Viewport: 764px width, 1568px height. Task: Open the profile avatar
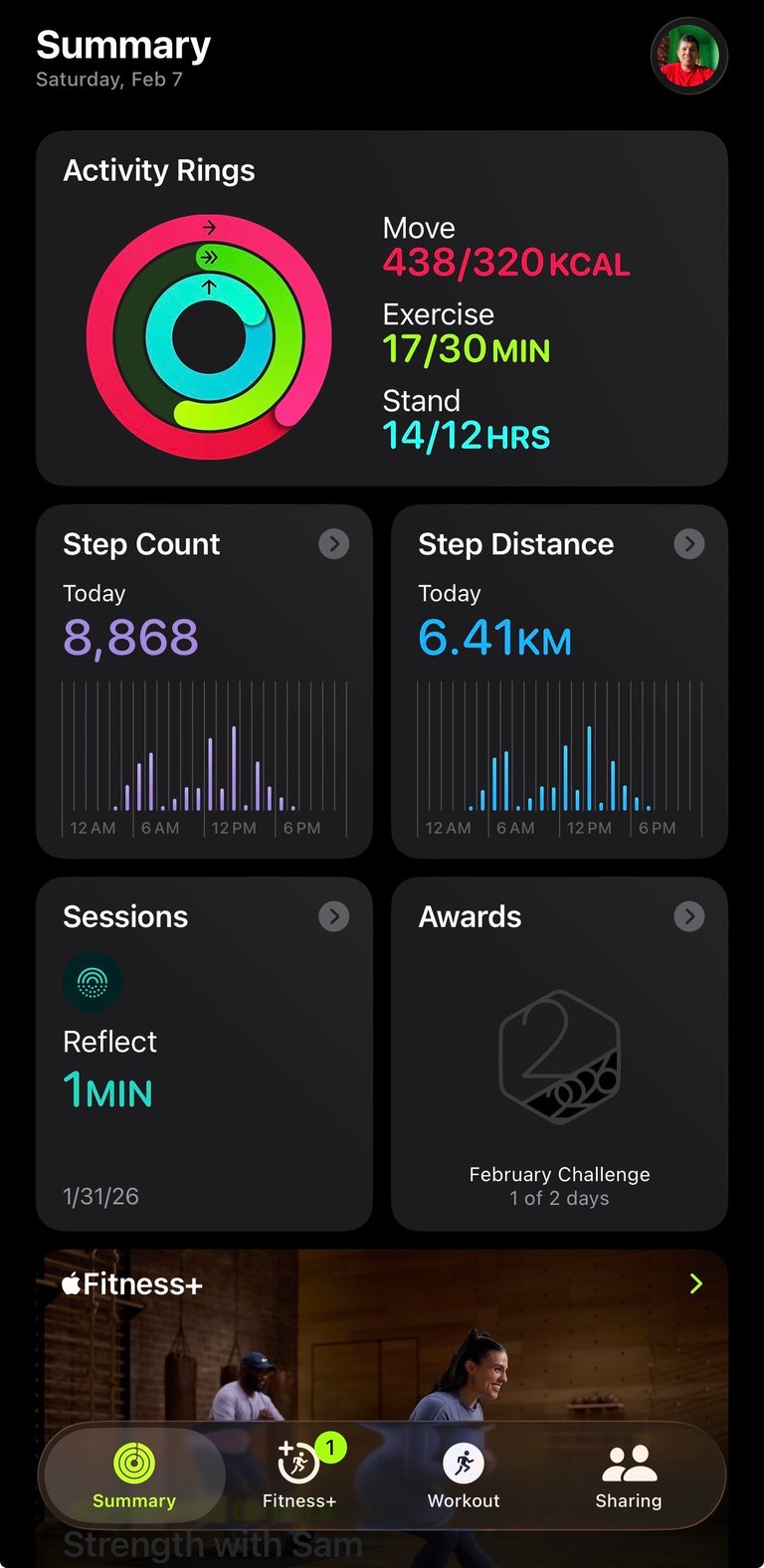coord(688,56)
